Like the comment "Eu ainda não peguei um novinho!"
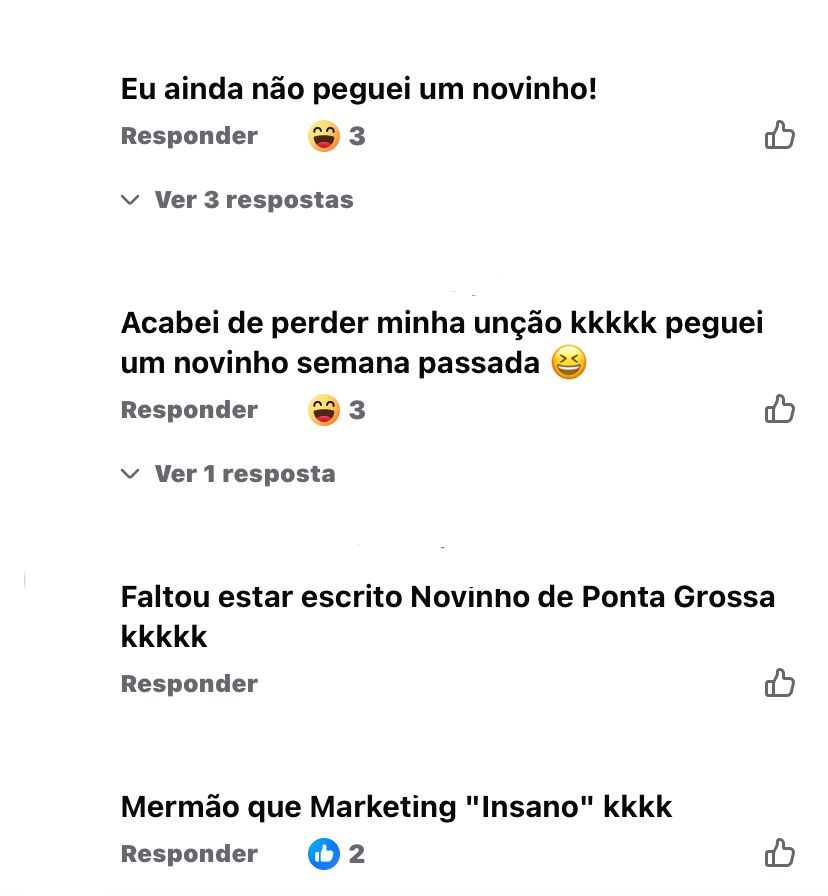828x896 pixels. pos(779,135)
